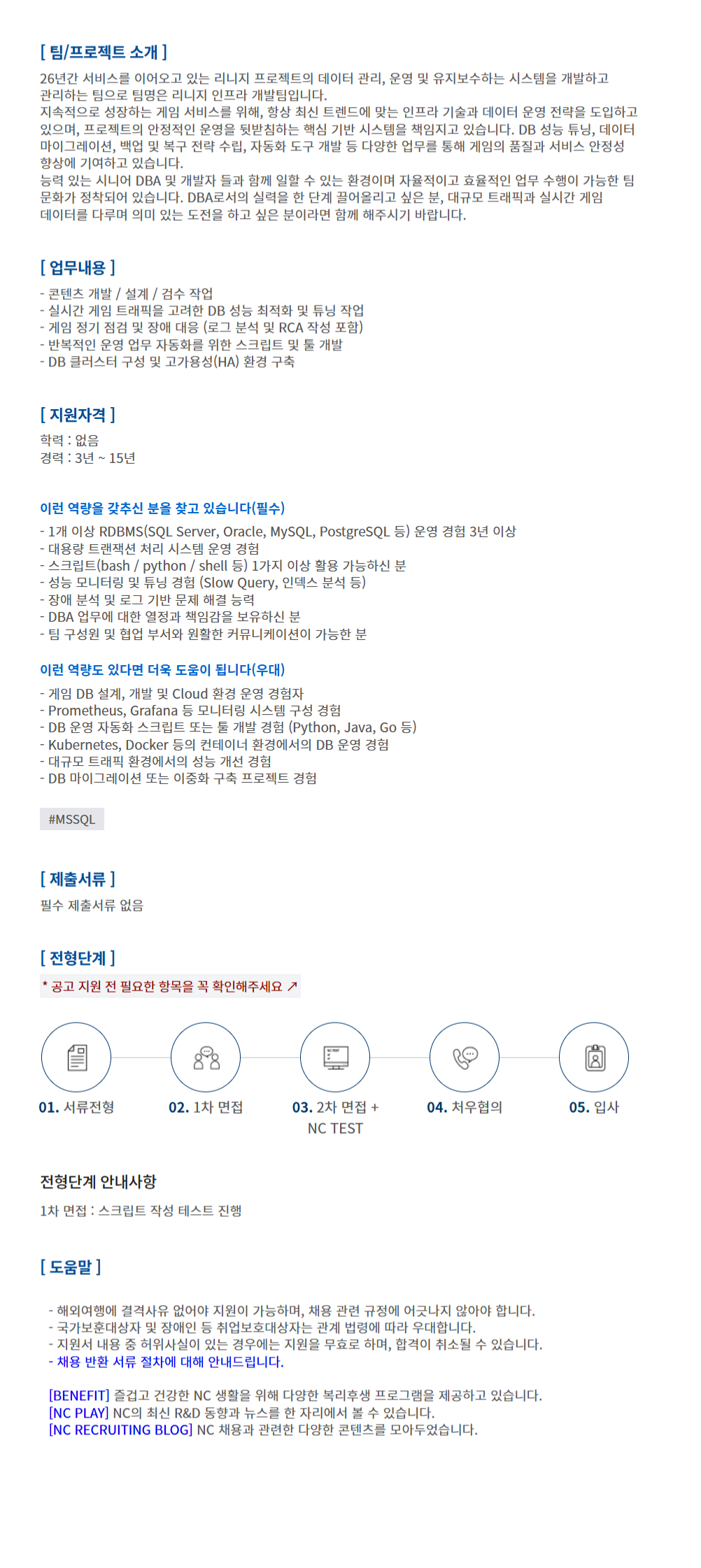Tap the #MSSQL tag chip
The image size is (701, 1568).
pos(72,819)
